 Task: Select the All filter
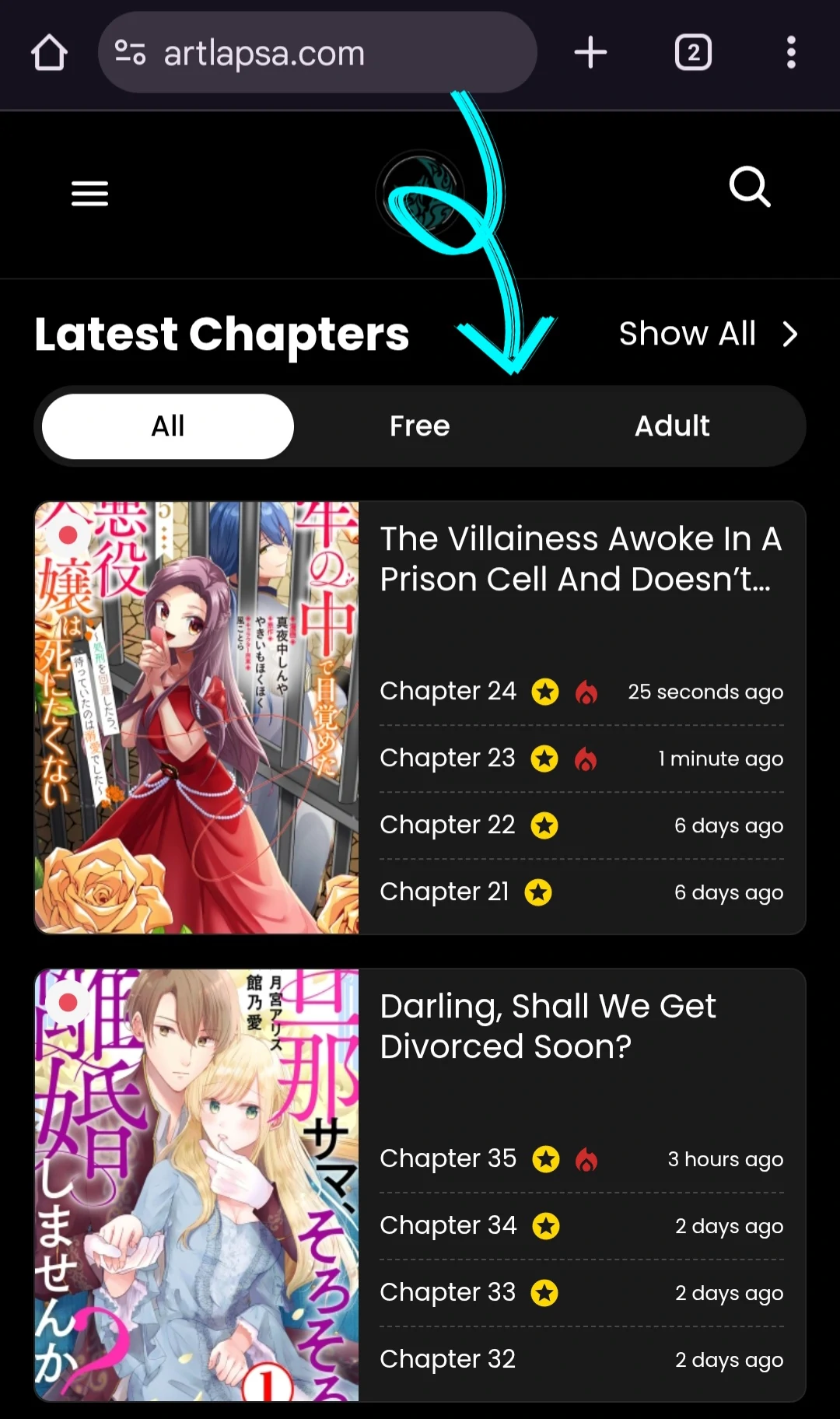[x=168, y=426]
